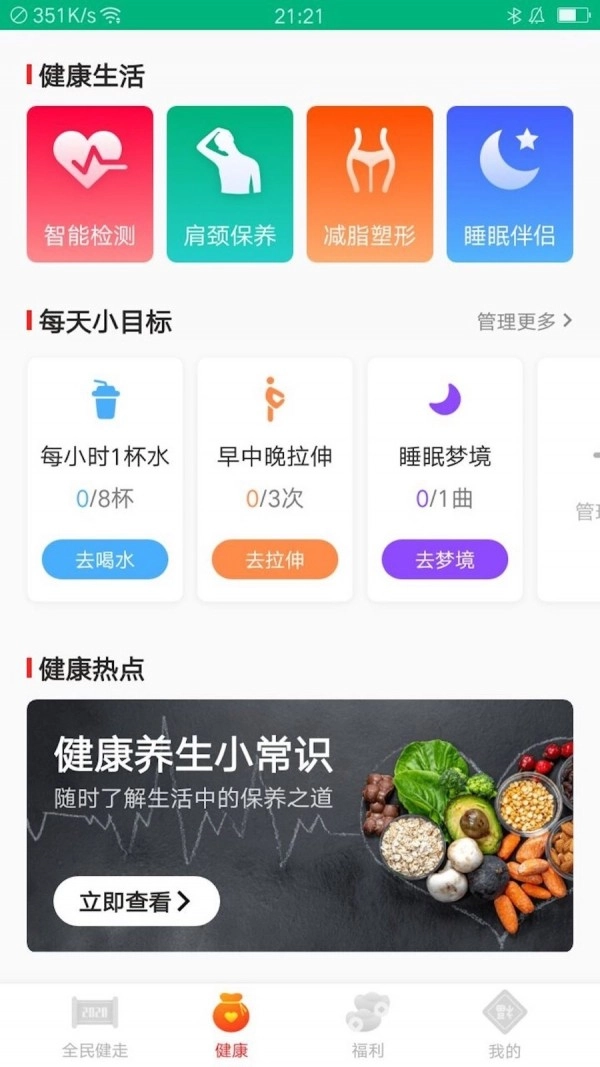Open the 睡眠伴侣 card

point(510,184)
